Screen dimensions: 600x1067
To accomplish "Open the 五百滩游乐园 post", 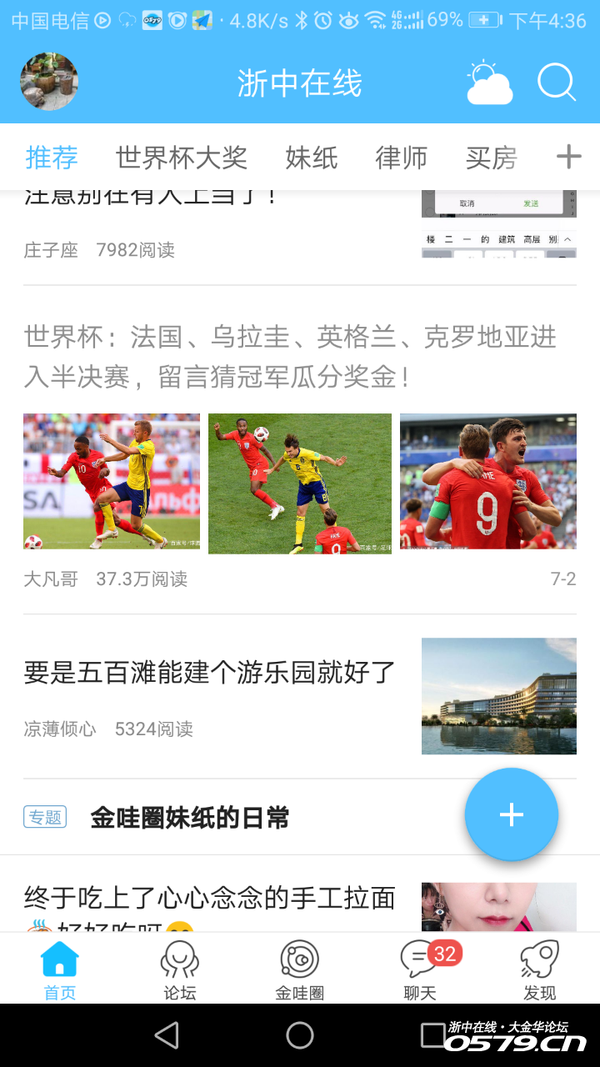I will (210, 673).
